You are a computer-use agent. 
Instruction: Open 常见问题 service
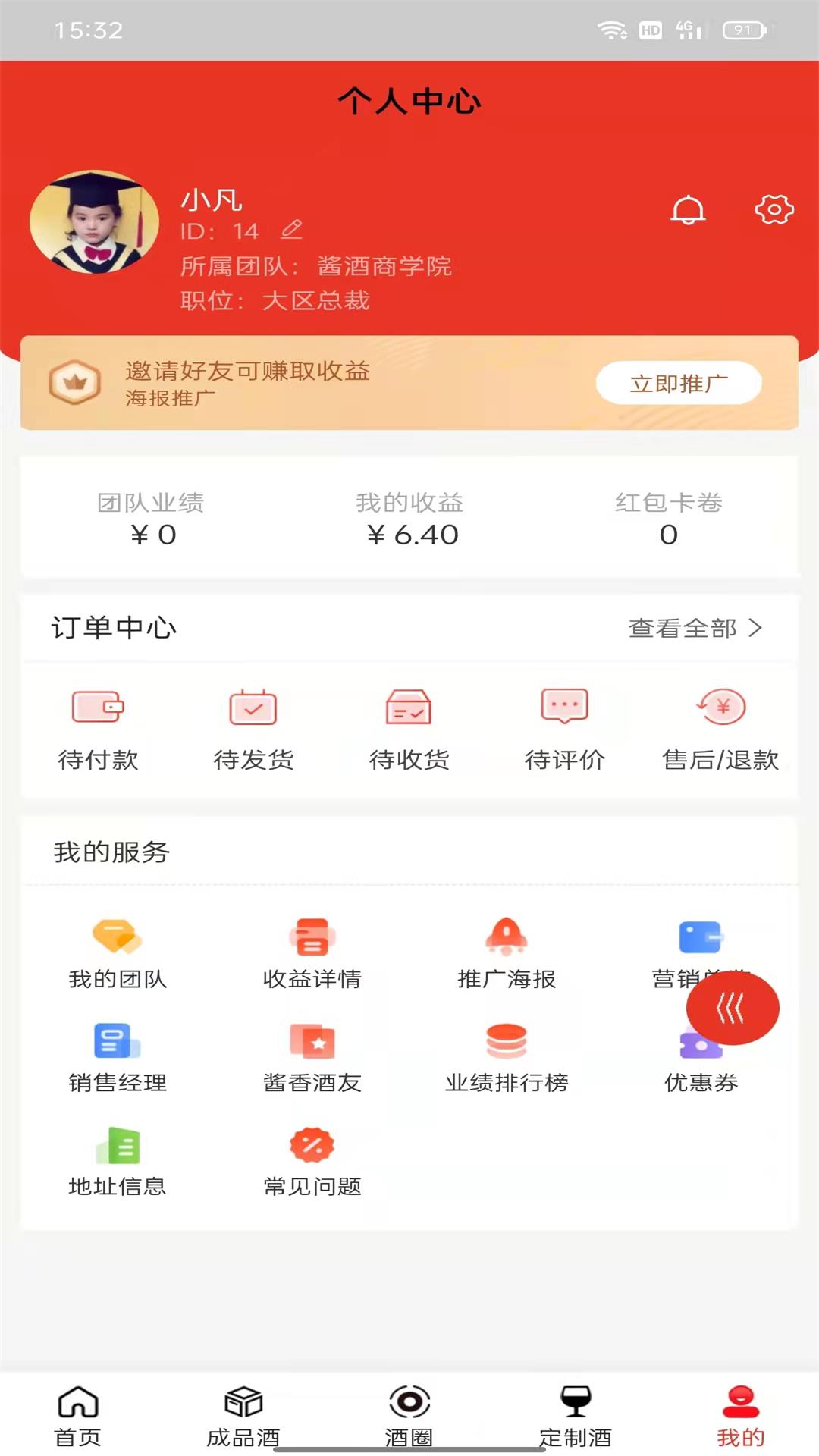[x=312, y=1162]
